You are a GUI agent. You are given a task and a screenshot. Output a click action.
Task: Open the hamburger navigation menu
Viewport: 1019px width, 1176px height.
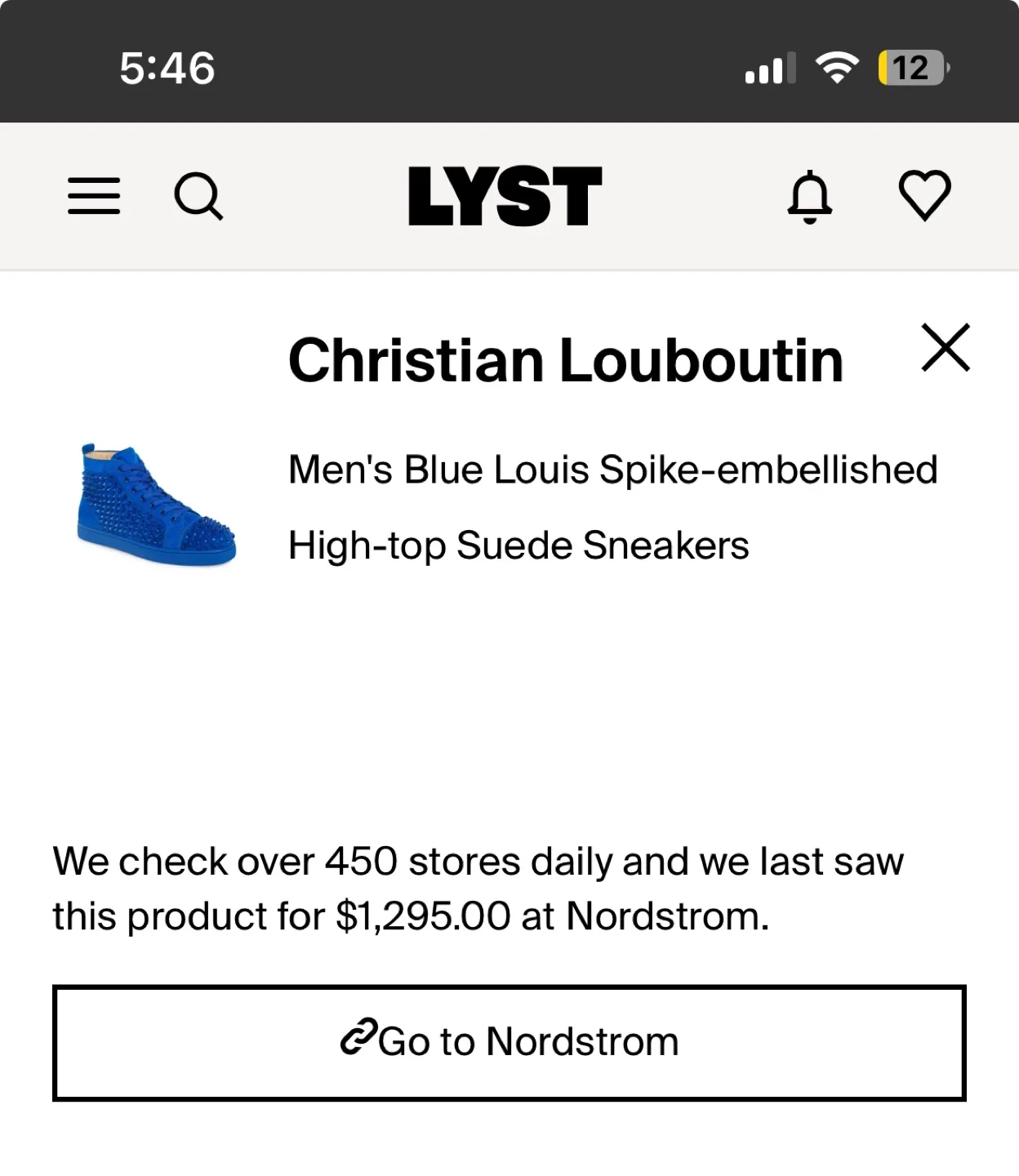(93, 196)
